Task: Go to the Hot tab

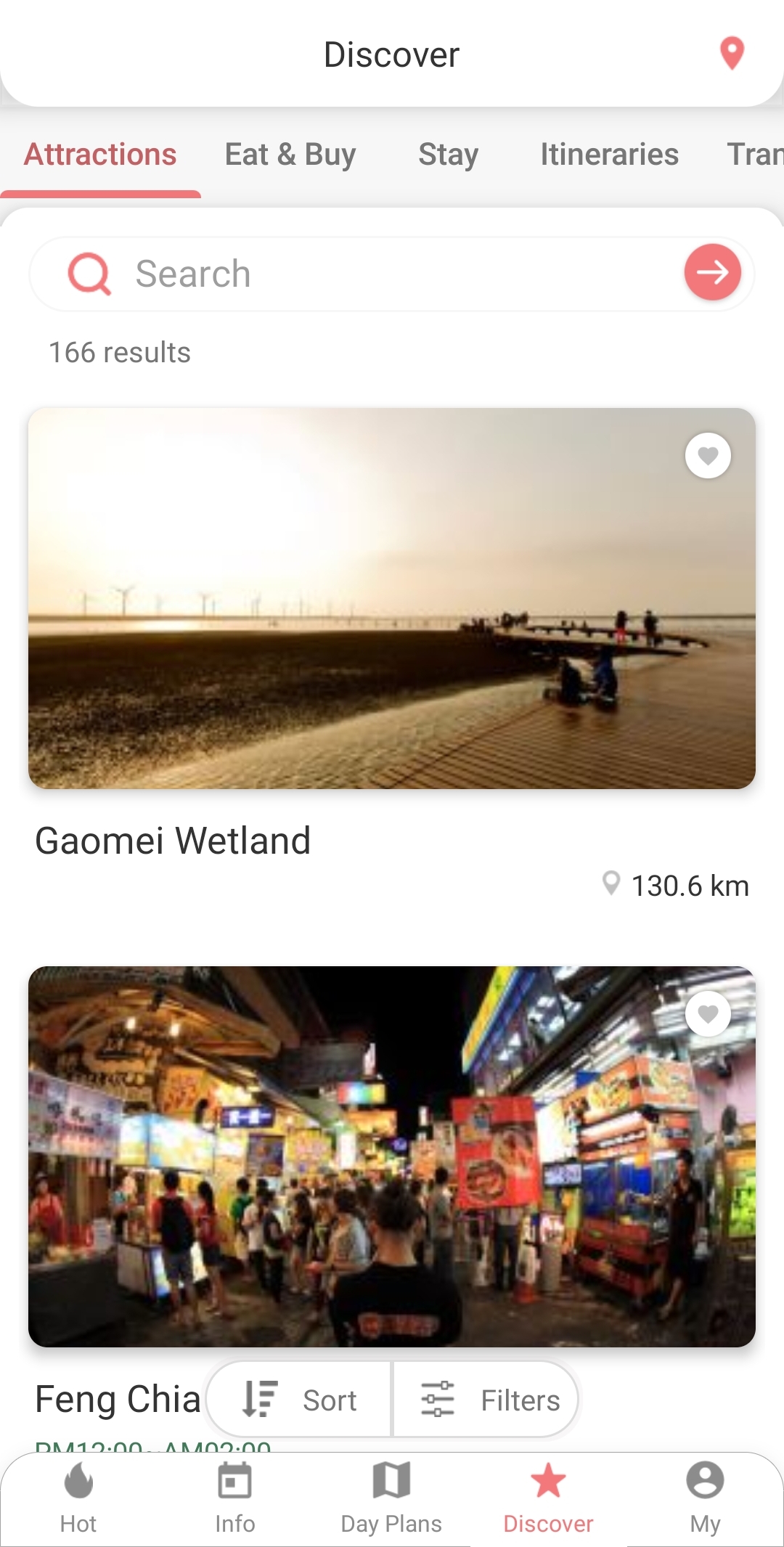Action: (78, 1498)
